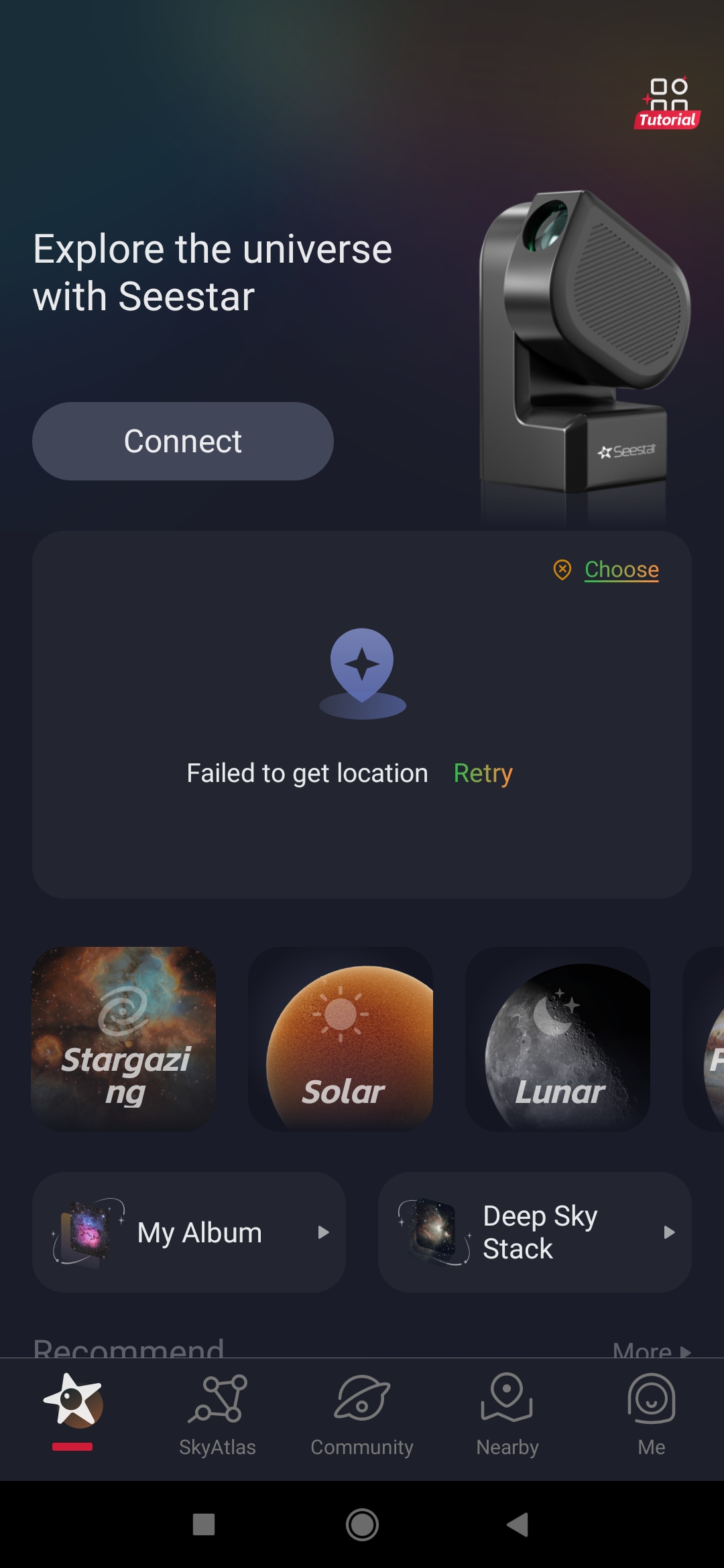Open Deep Sky Stack

click(535, 1232)
